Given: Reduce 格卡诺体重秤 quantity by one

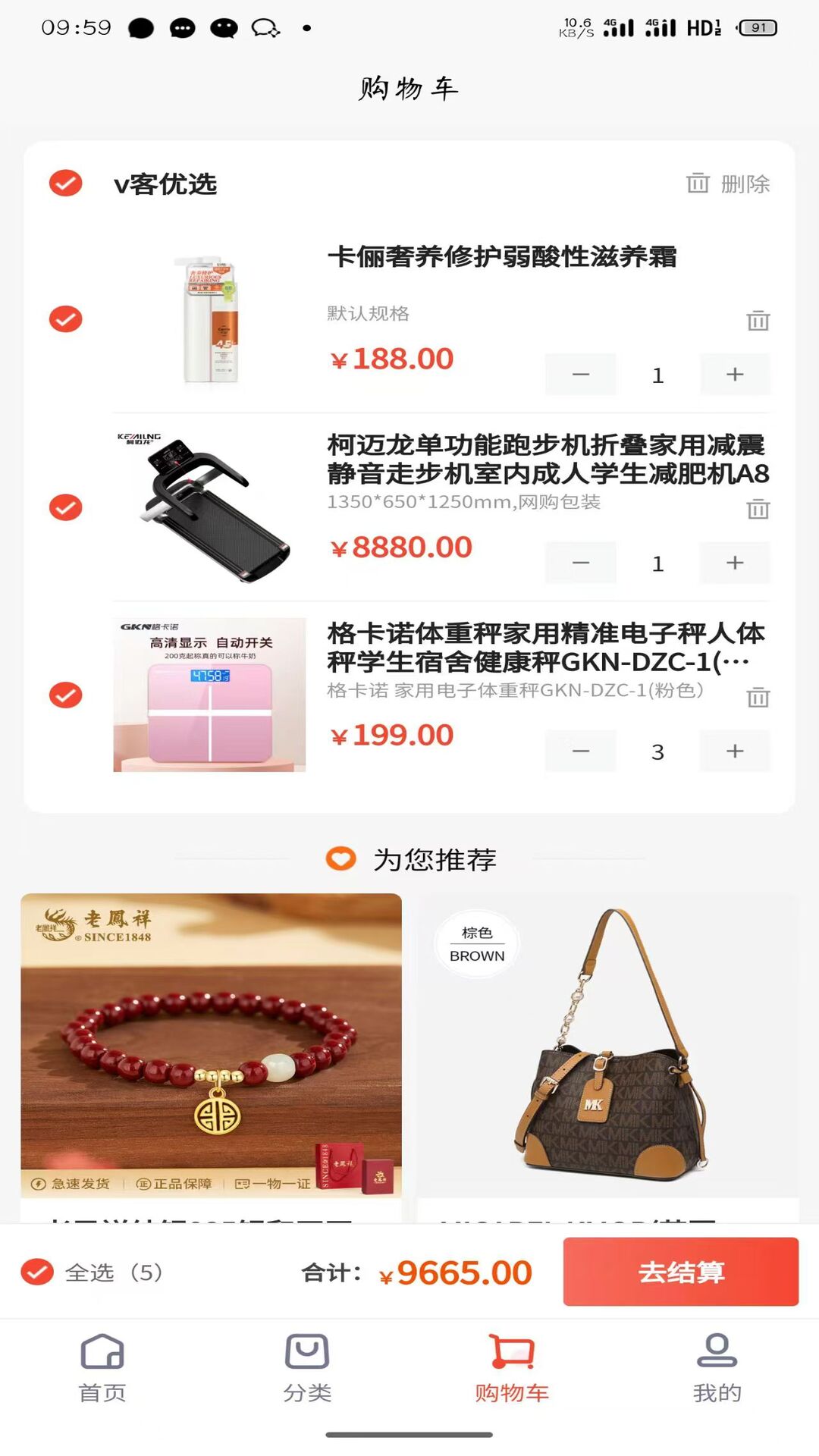Looking at the screenshot, I should [x=580, y=751].
